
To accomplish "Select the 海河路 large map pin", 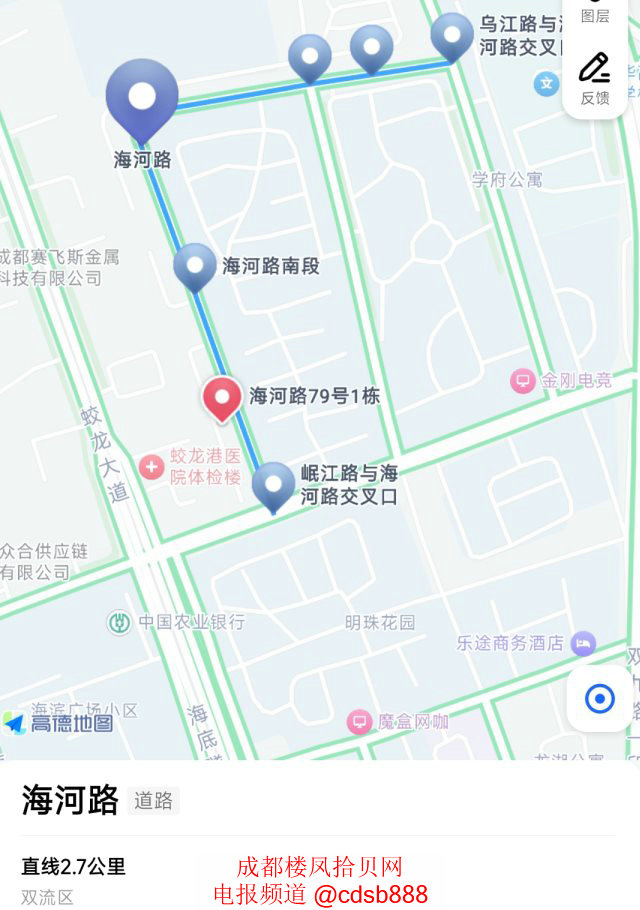I will (x=142, y=98).
